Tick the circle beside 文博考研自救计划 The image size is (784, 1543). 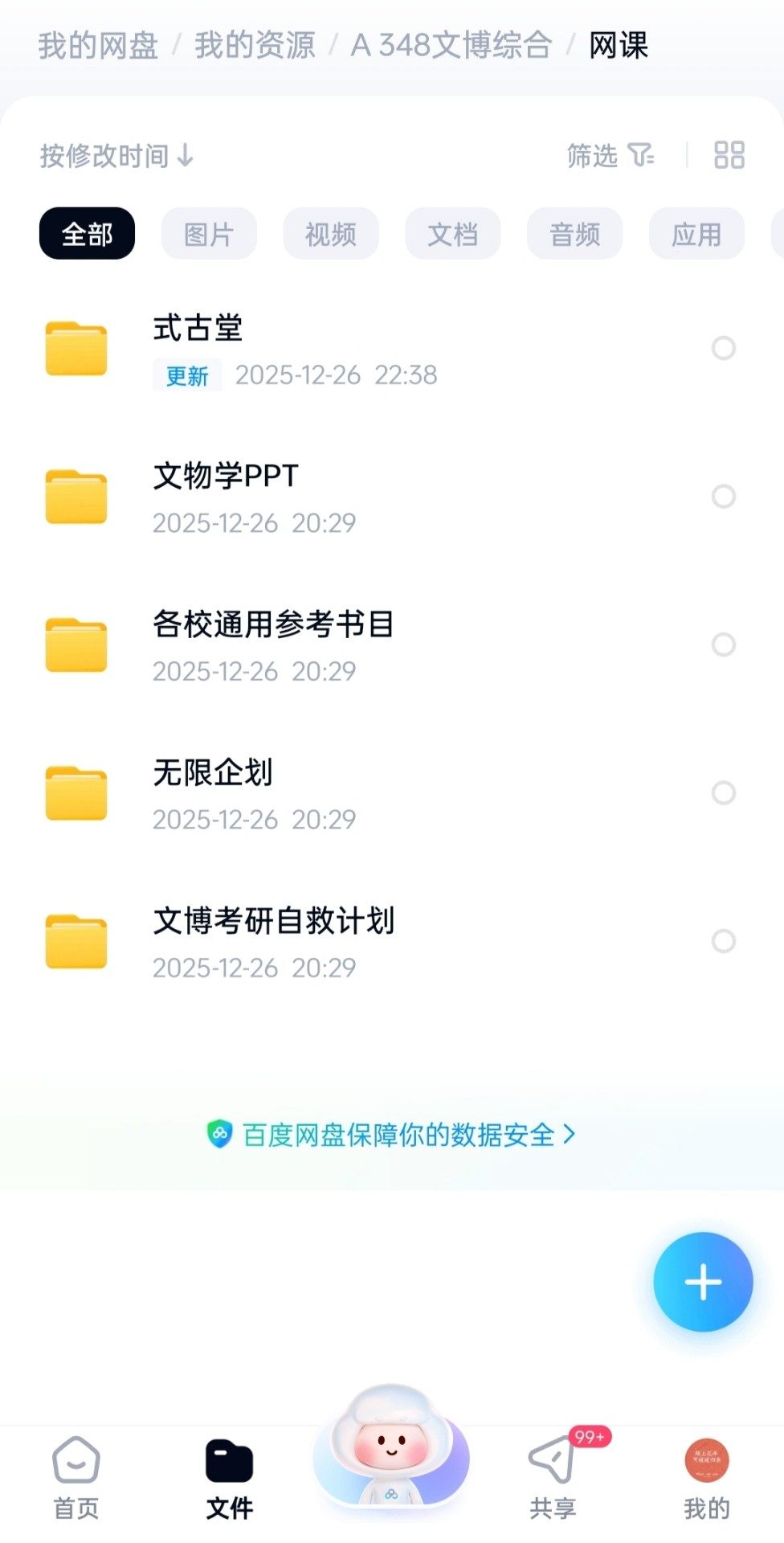click(723, 941)
